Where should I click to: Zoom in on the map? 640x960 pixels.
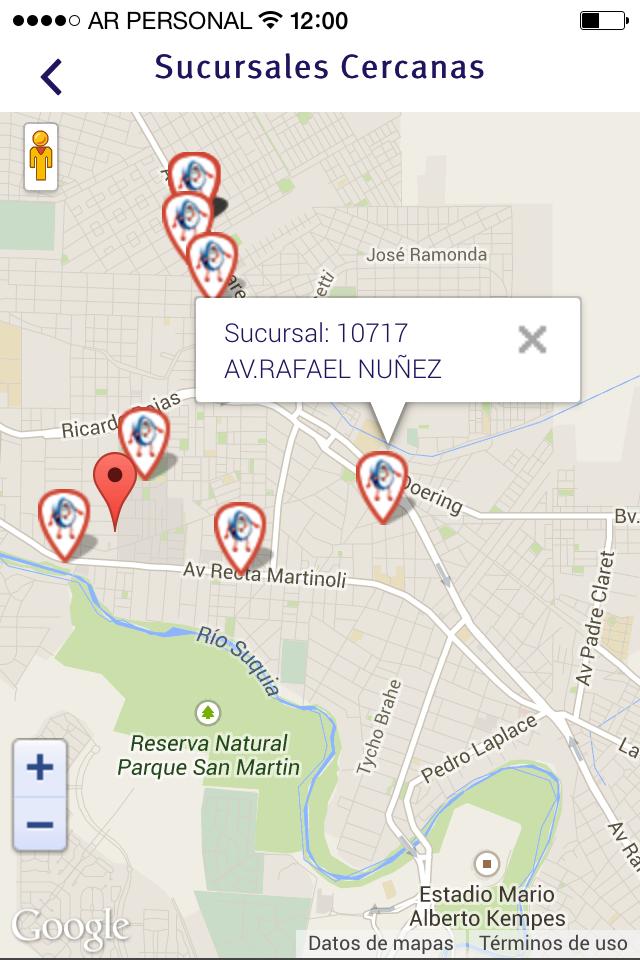click(40, 768)
